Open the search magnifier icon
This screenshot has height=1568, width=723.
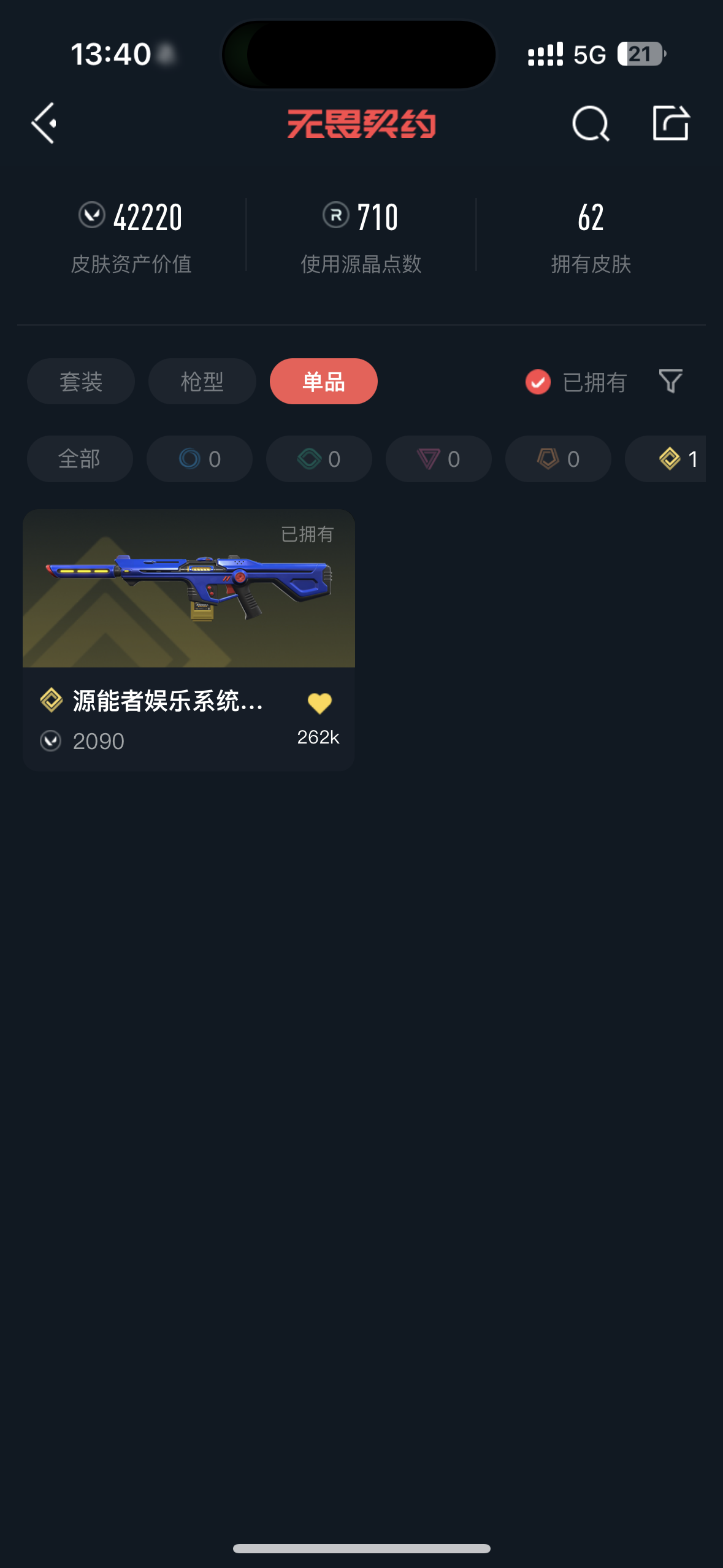590,123
